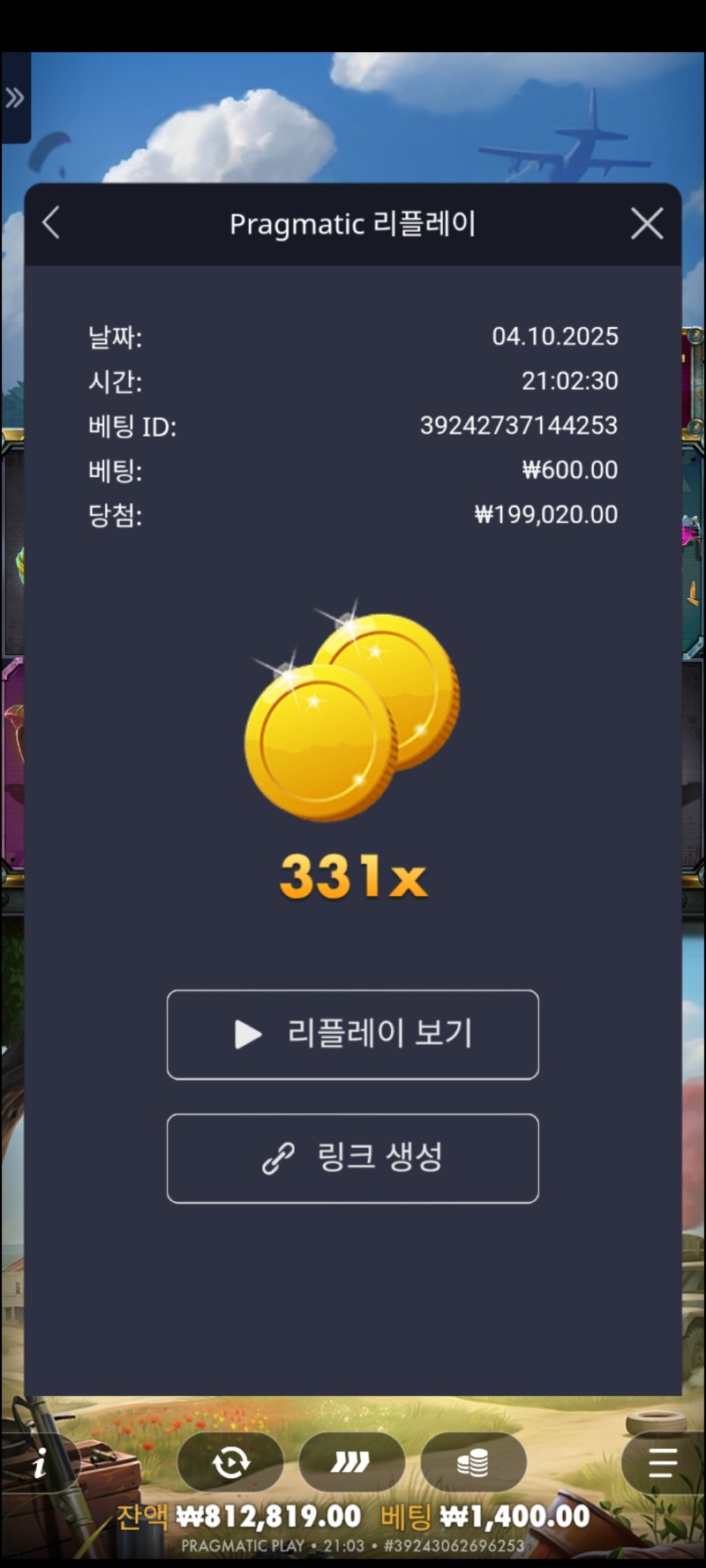The height and width of the screenshot is (1568, 706).
Task: Tap the 리플레이 보기 button
Action: coord(353,1034)
